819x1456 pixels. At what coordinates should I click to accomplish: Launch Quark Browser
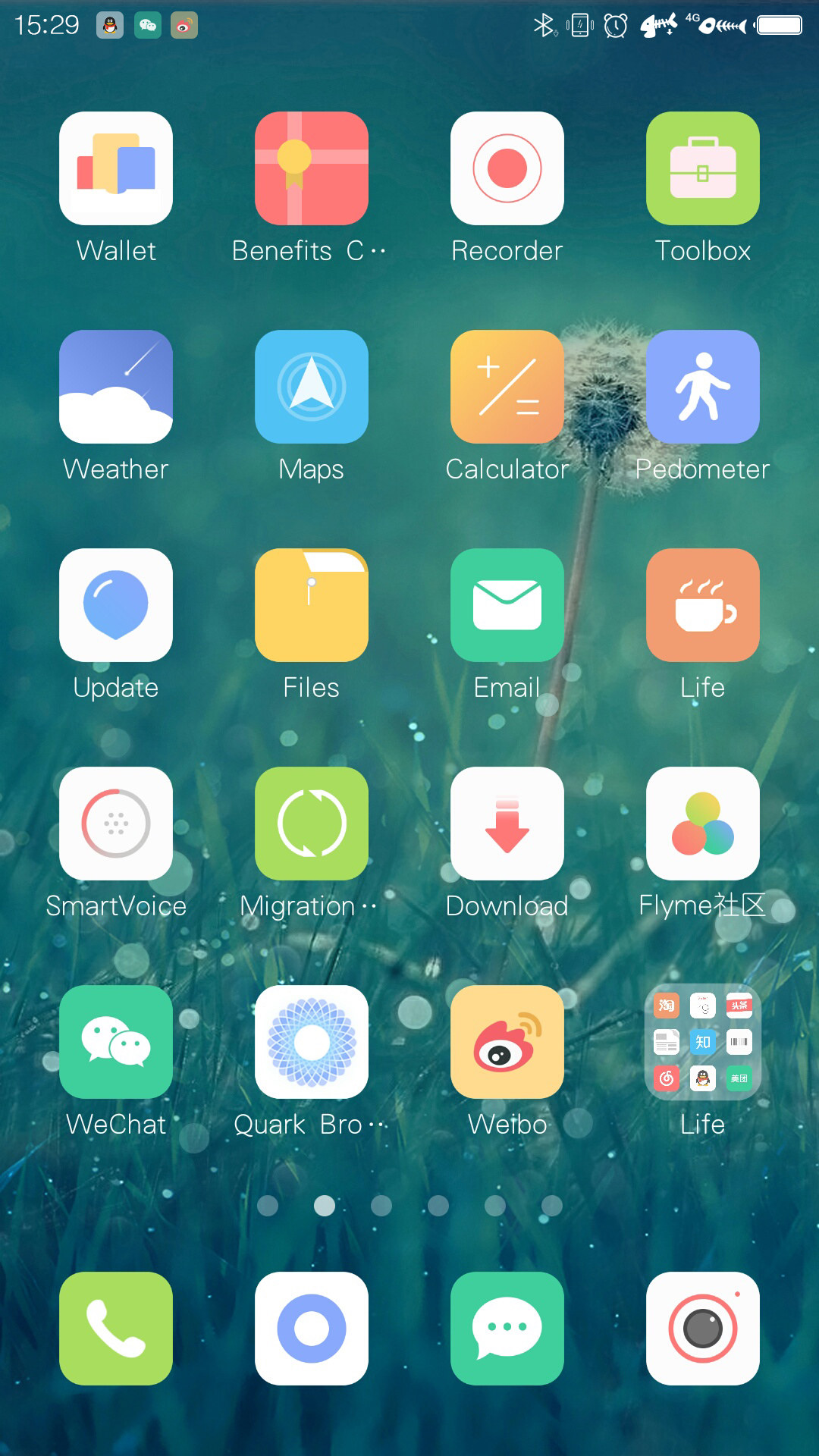pos(312,1042)
